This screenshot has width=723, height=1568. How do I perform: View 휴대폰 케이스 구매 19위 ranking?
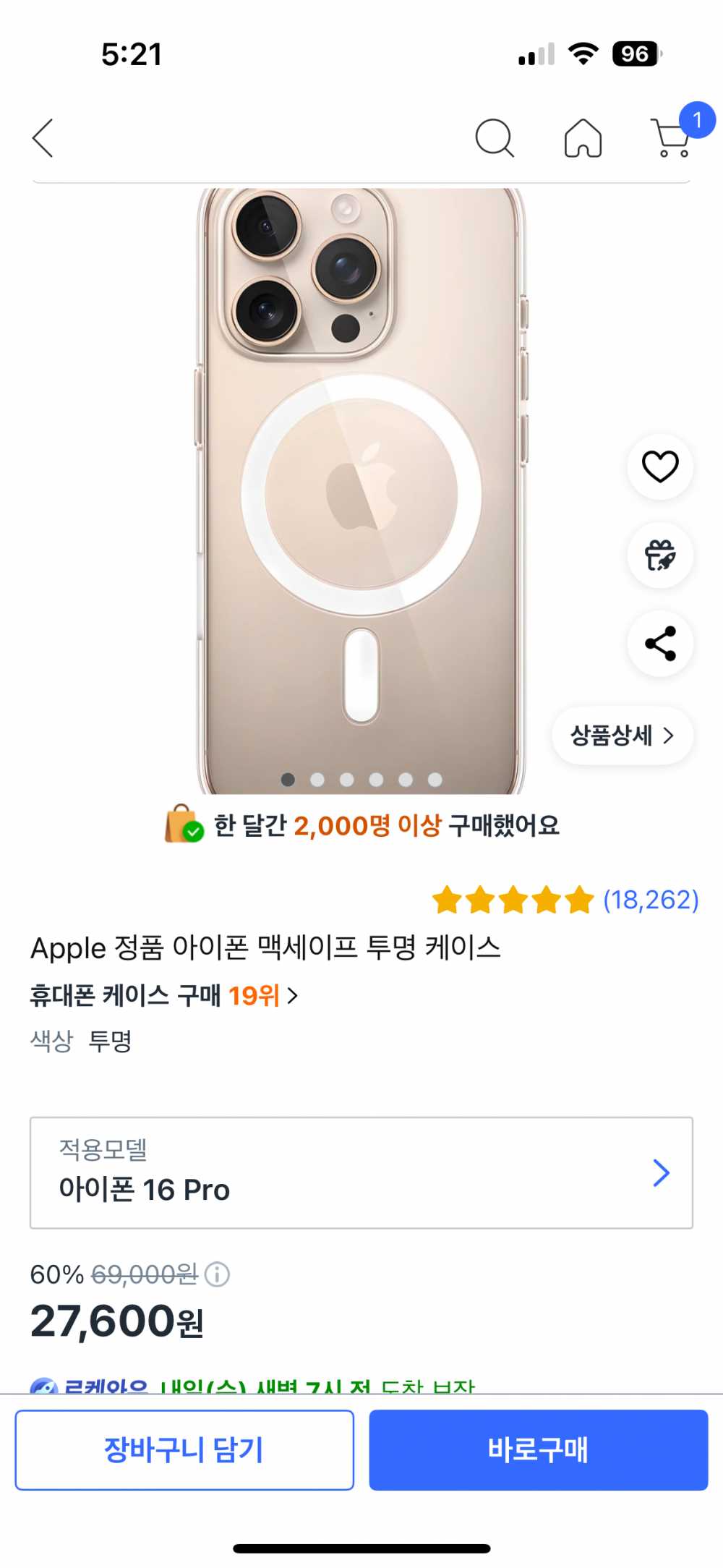point(163,996)
